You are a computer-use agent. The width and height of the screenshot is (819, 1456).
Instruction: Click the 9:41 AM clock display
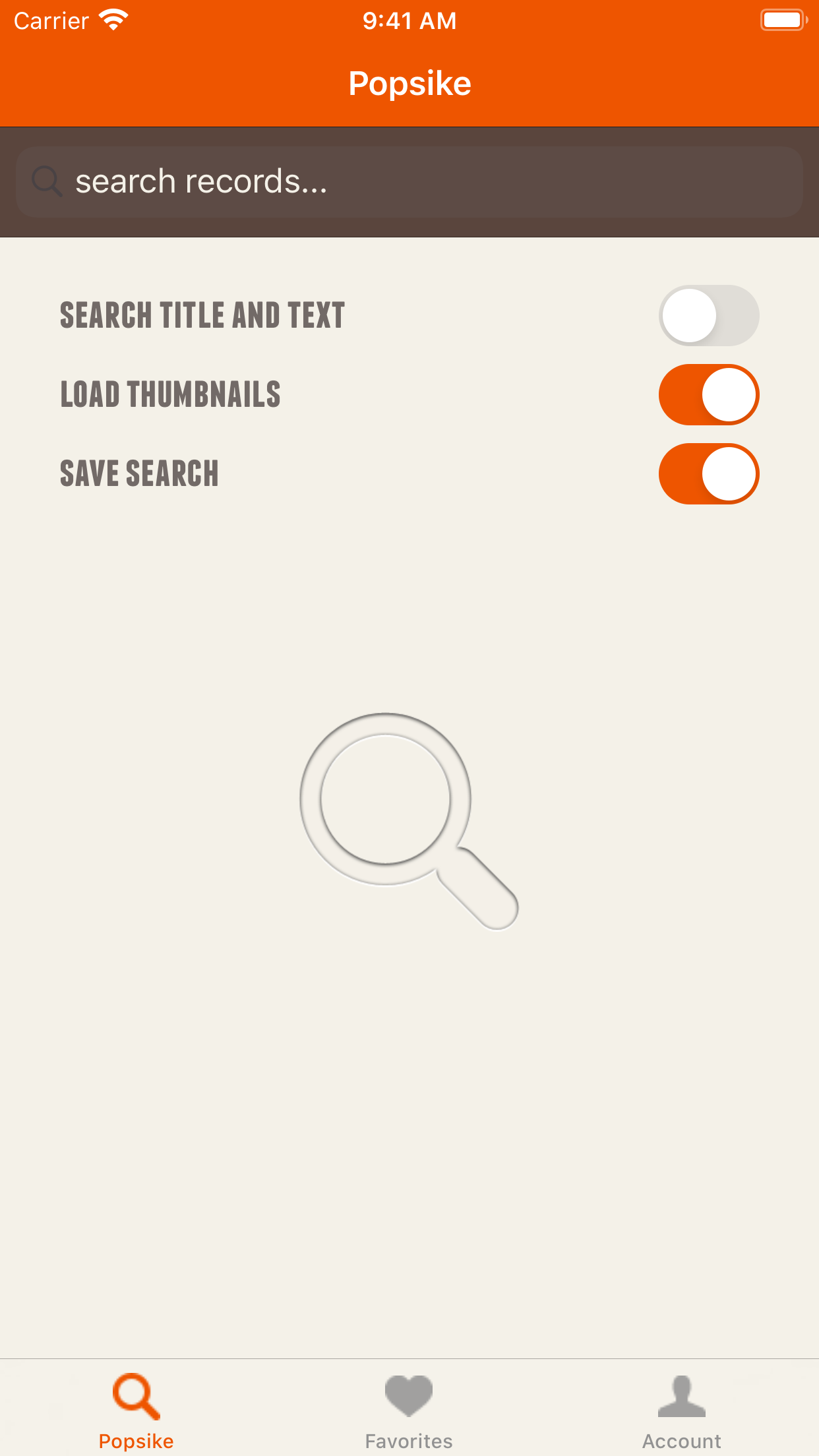409,20
